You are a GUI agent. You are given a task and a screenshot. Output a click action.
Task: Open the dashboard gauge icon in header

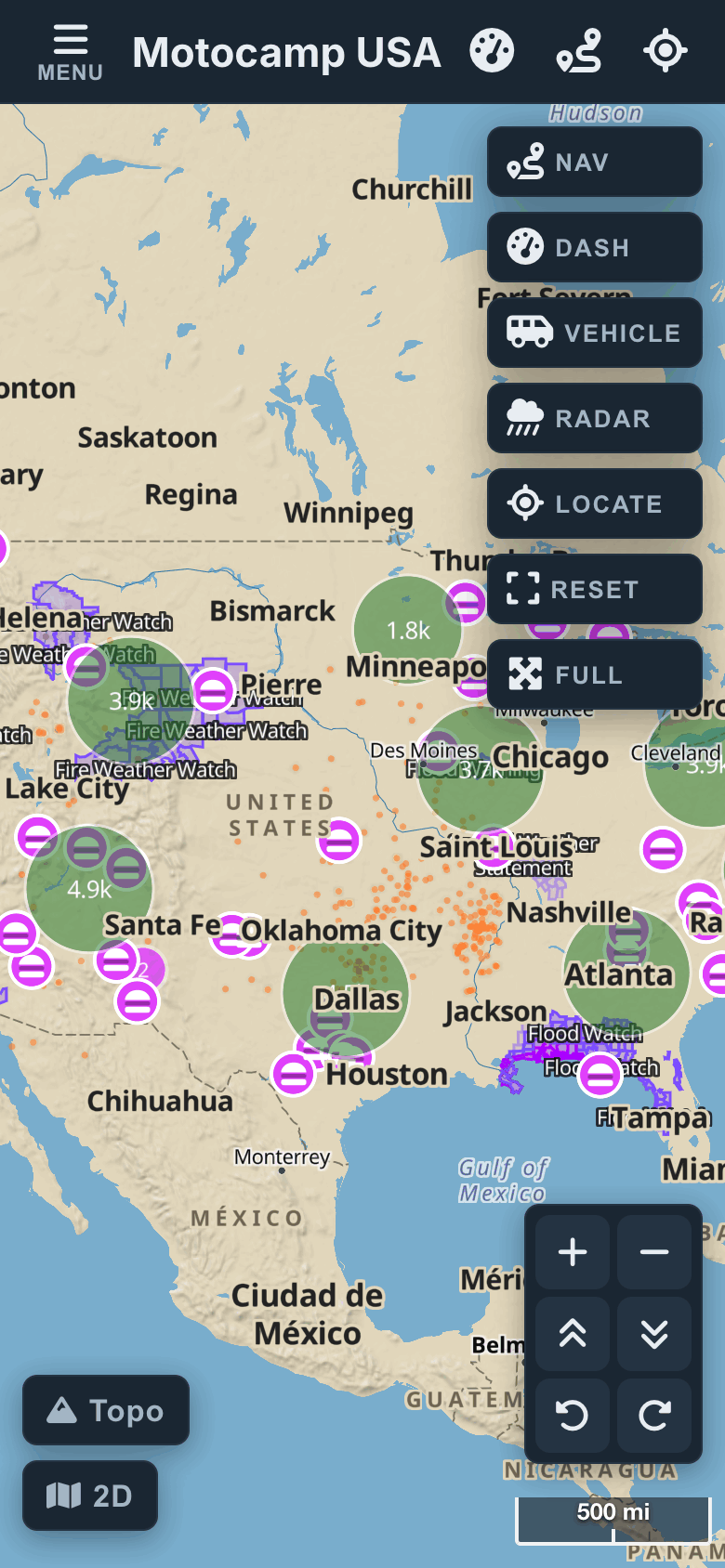[x=492, y=51]
